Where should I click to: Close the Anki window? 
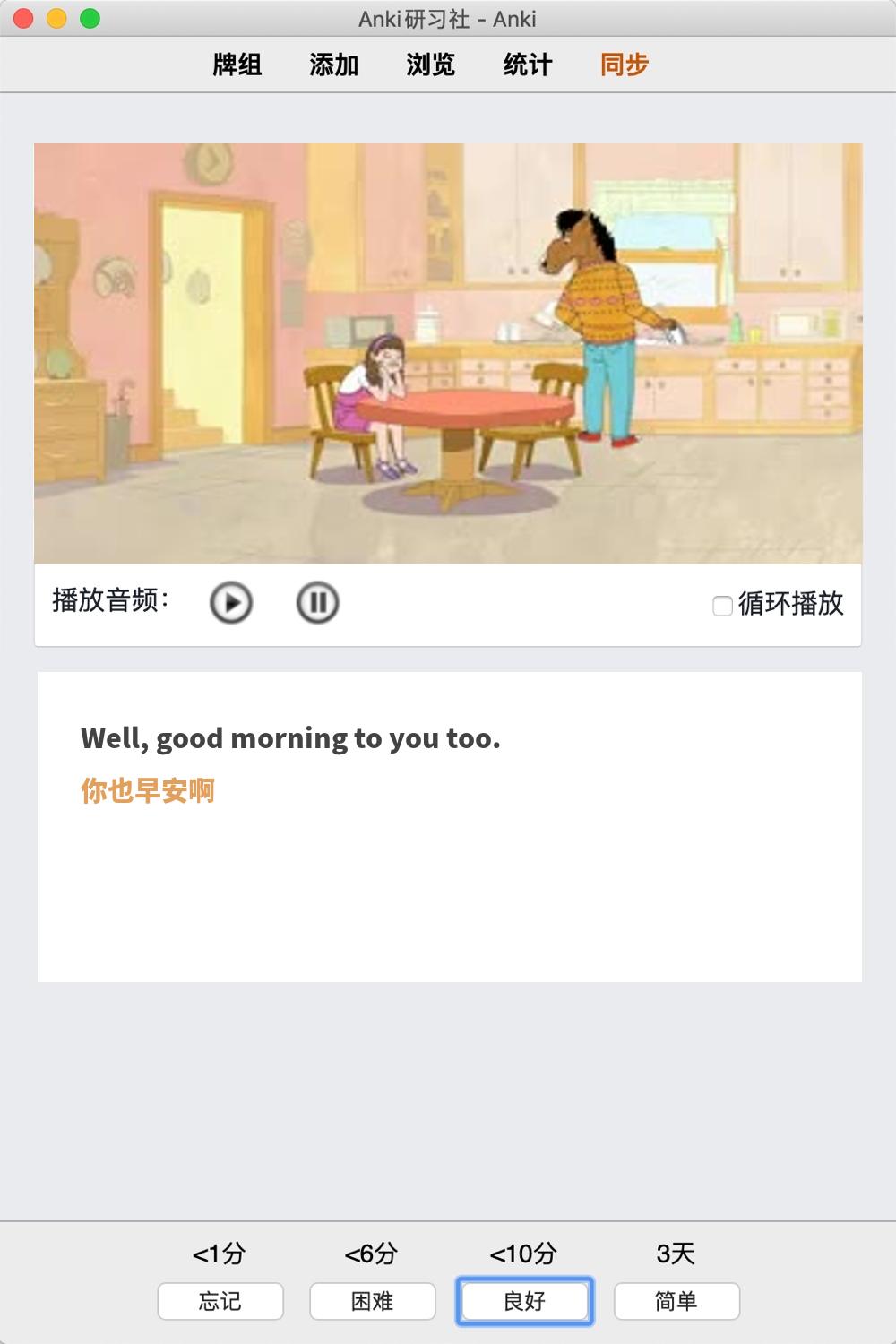point(24,18)
